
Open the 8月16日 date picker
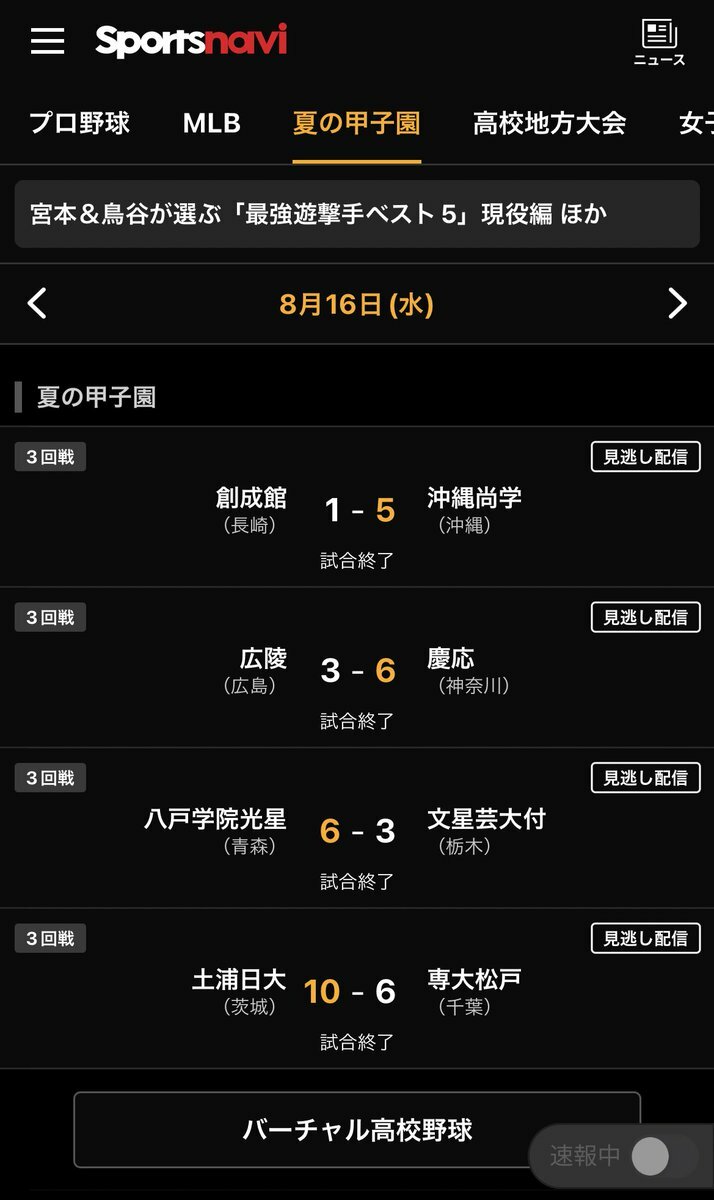(357, 304)
